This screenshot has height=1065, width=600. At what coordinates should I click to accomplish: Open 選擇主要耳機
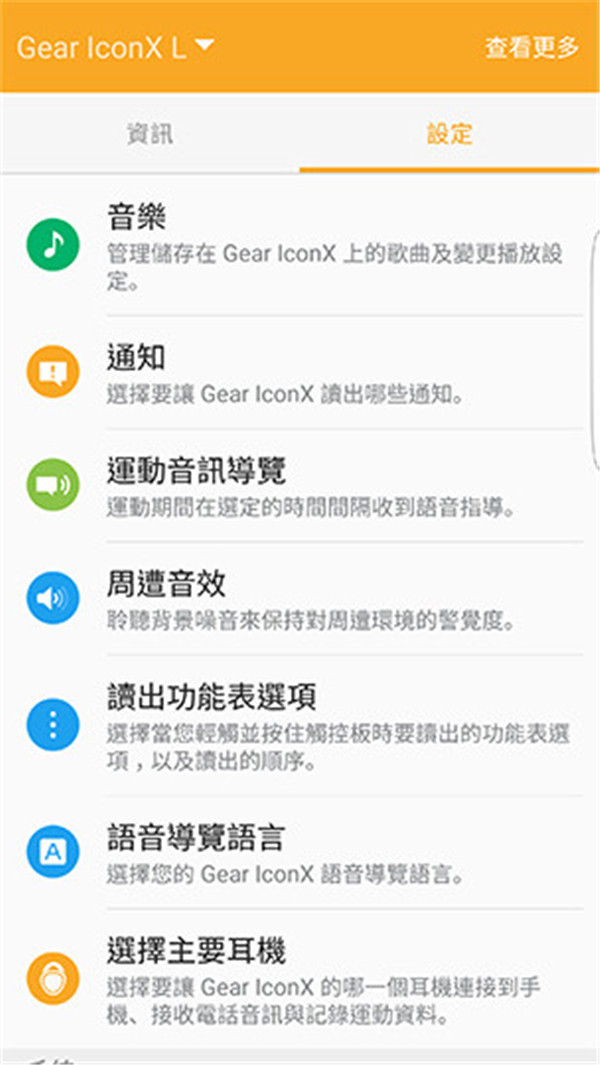(x=300, y=978)
